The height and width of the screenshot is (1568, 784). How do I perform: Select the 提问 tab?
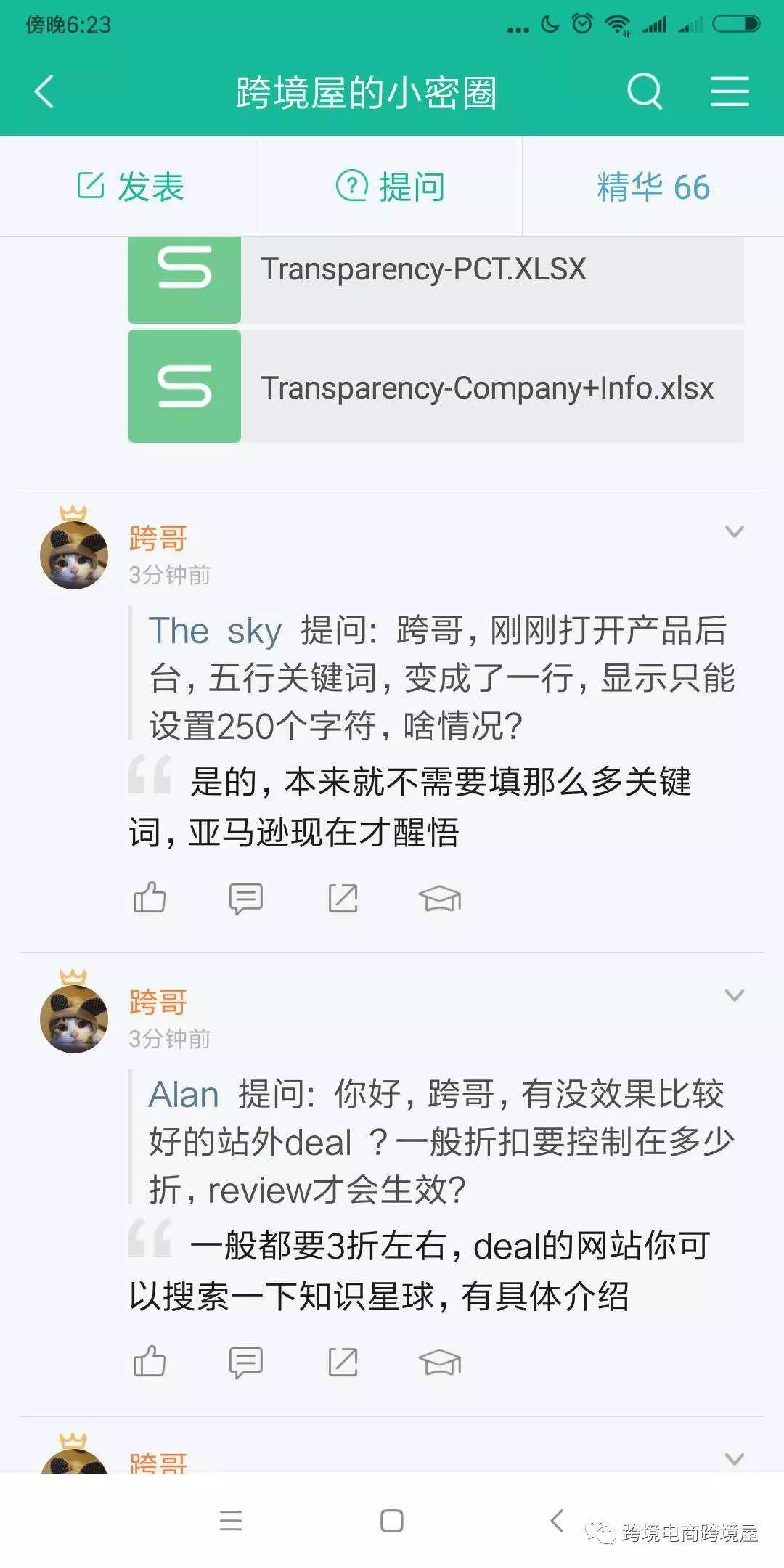pyautogui.click(x=391, y=187)
